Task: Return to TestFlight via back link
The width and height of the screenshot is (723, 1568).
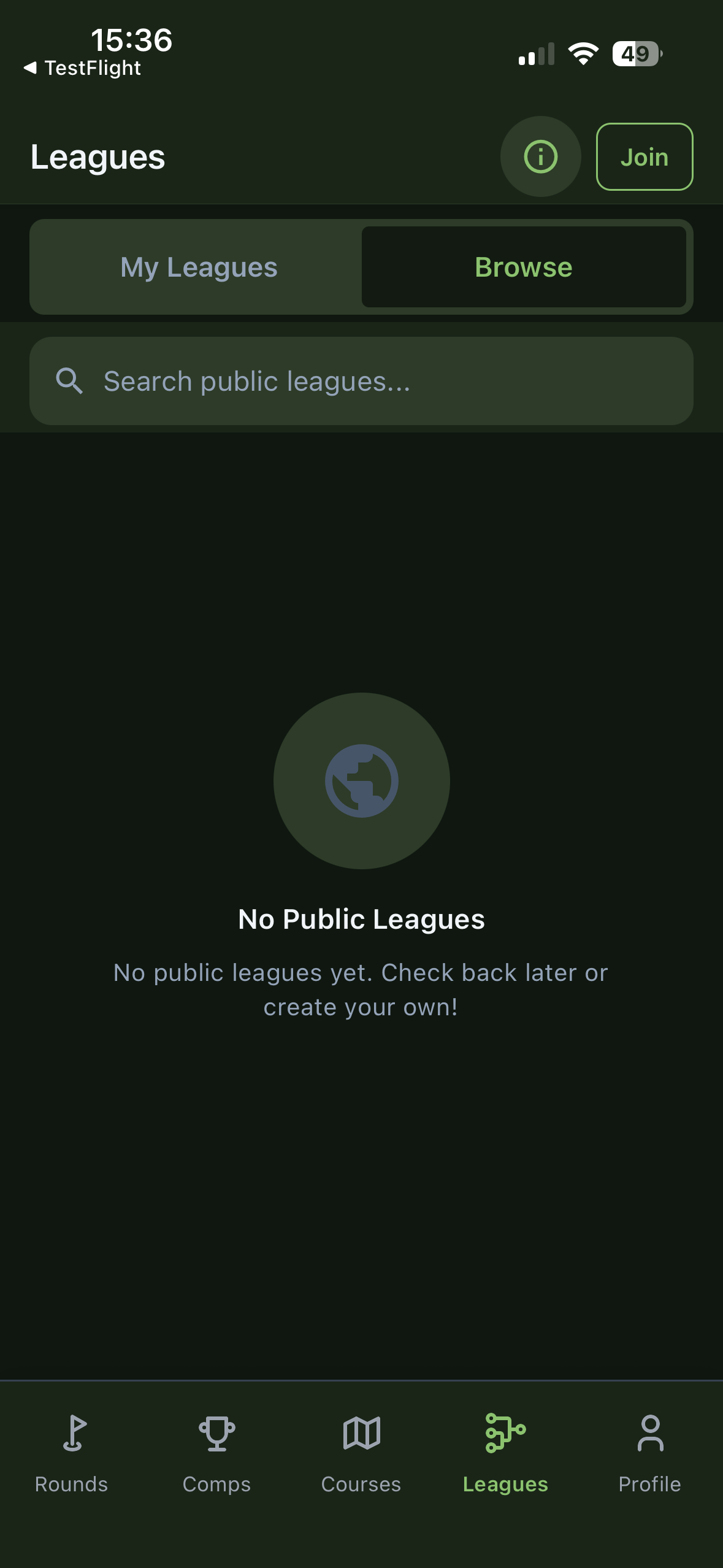Action: coord(83,68)
